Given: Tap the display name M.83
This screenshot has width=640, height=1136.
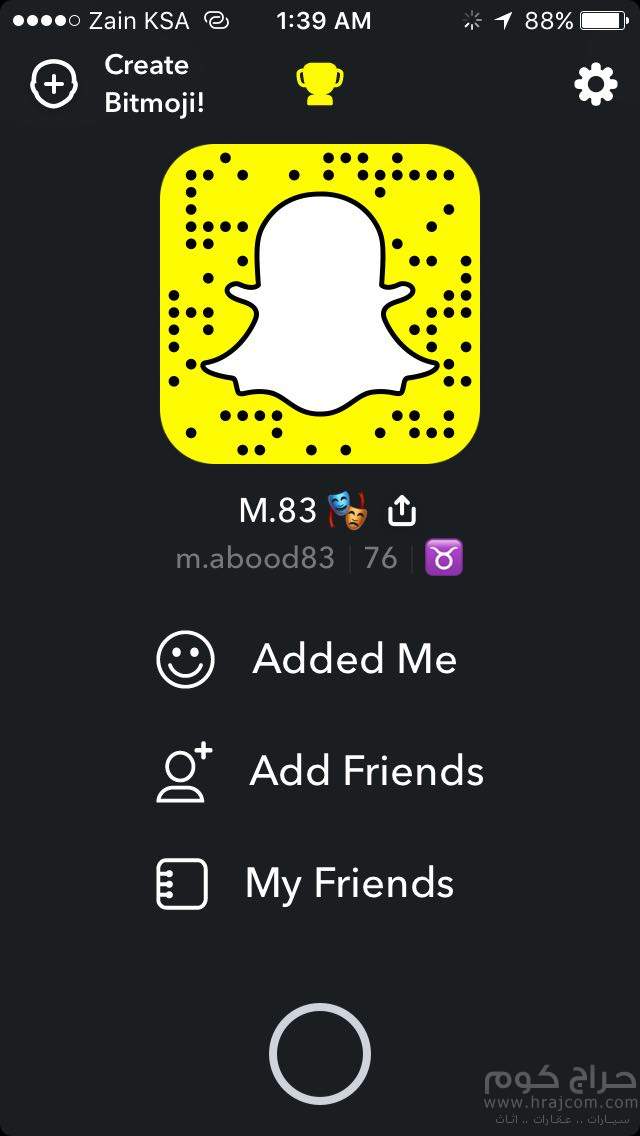Looking at the screenshot, I should 278,511.
